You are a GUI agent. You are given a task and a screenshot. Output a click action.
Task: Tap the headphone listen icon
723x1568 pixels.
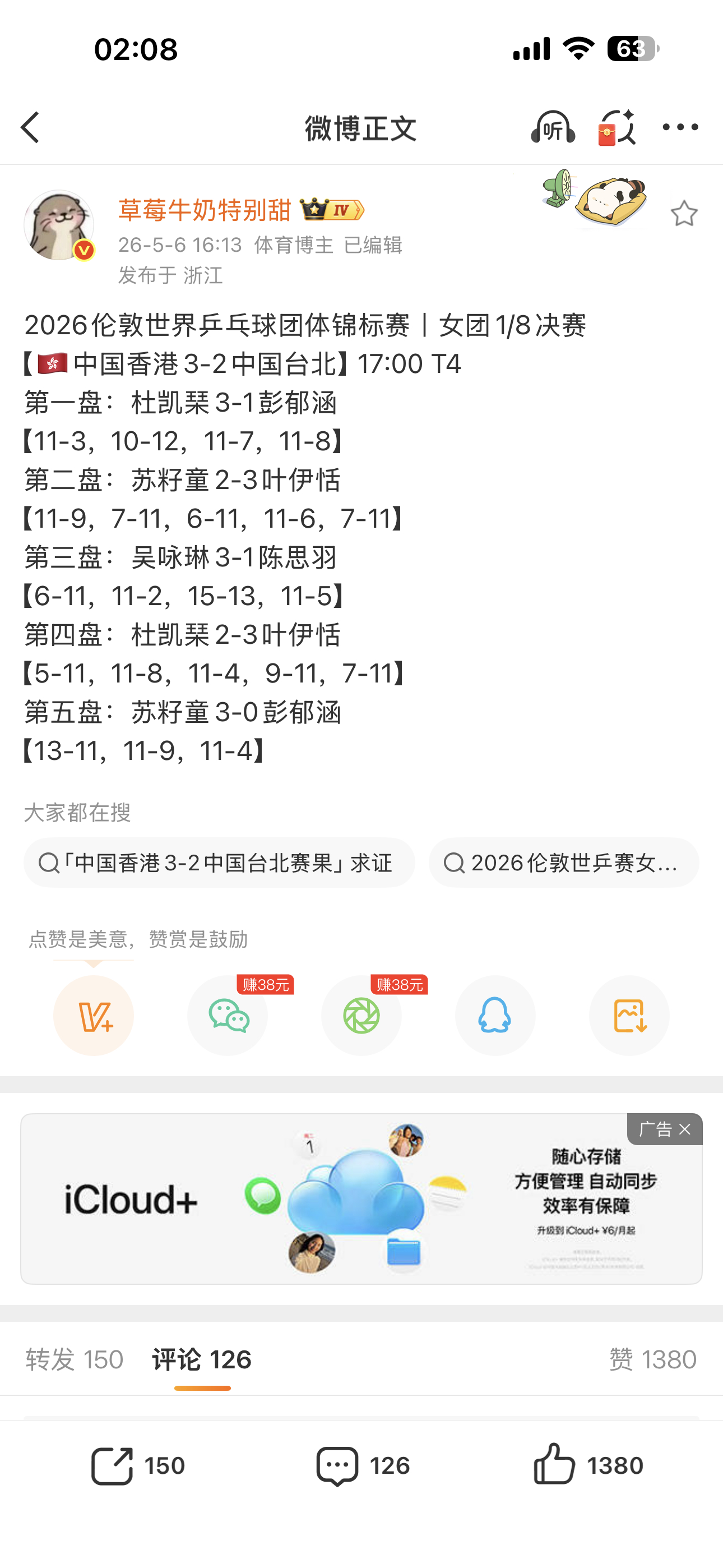click(x=553, y=127)
